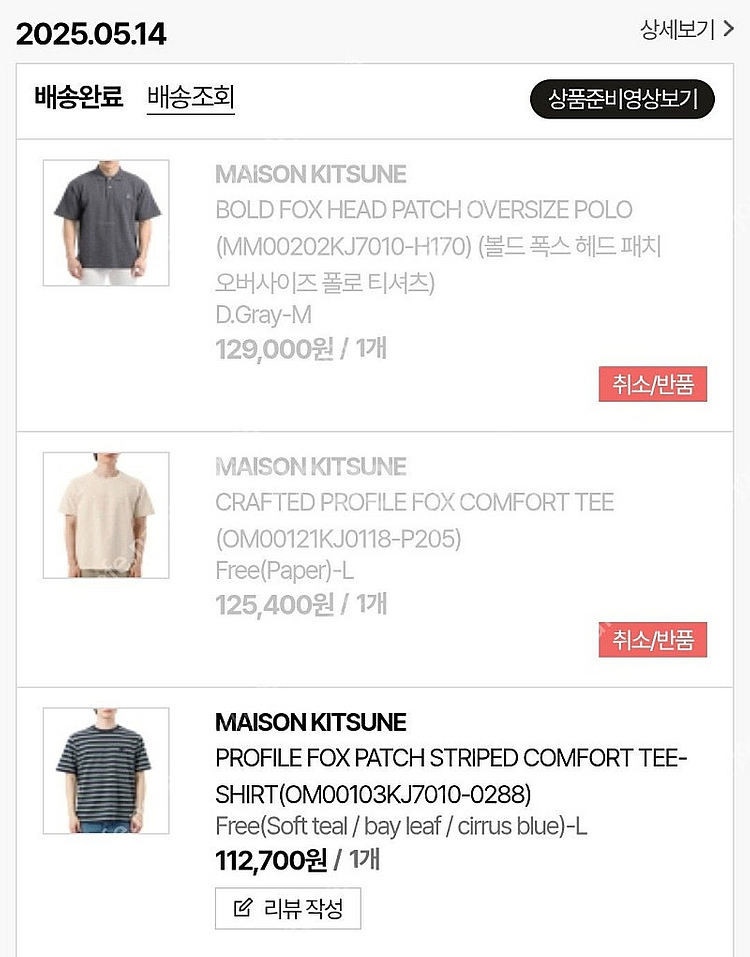Open 상품준비영상보기 product preparation video
This screenshot has width=750, height=957.
click(x=622, y=99)
